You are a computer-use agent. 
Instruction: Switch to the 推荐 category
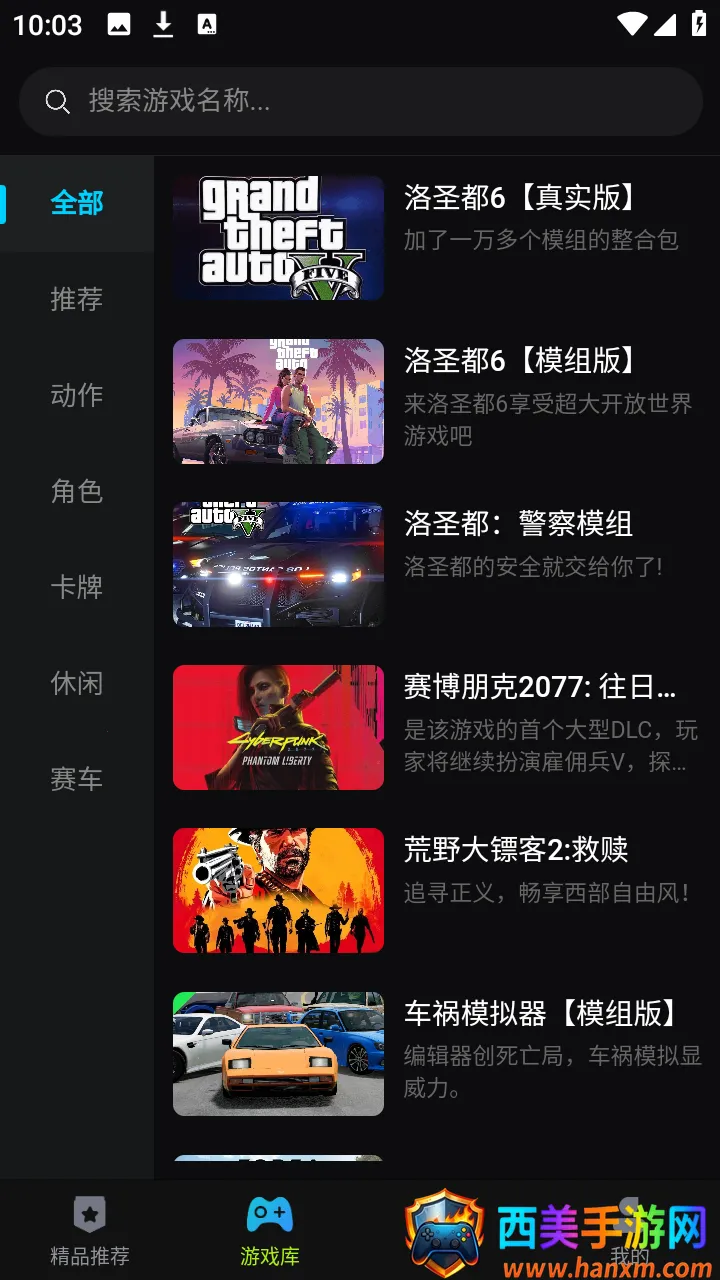pyautogui.click(x=77, y=299)
